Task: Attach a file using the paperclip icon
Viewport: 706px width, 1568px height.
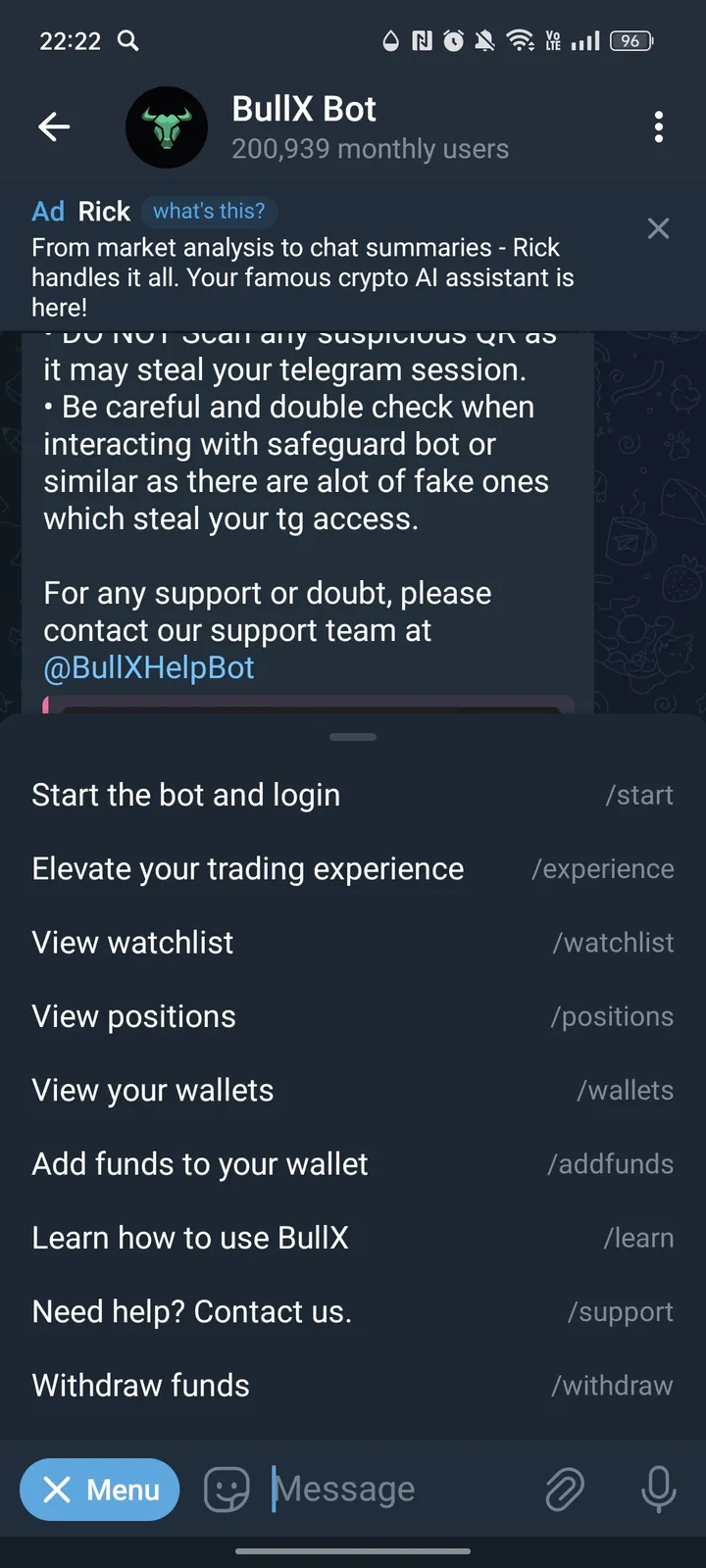Action: [x=565, y=1490]
